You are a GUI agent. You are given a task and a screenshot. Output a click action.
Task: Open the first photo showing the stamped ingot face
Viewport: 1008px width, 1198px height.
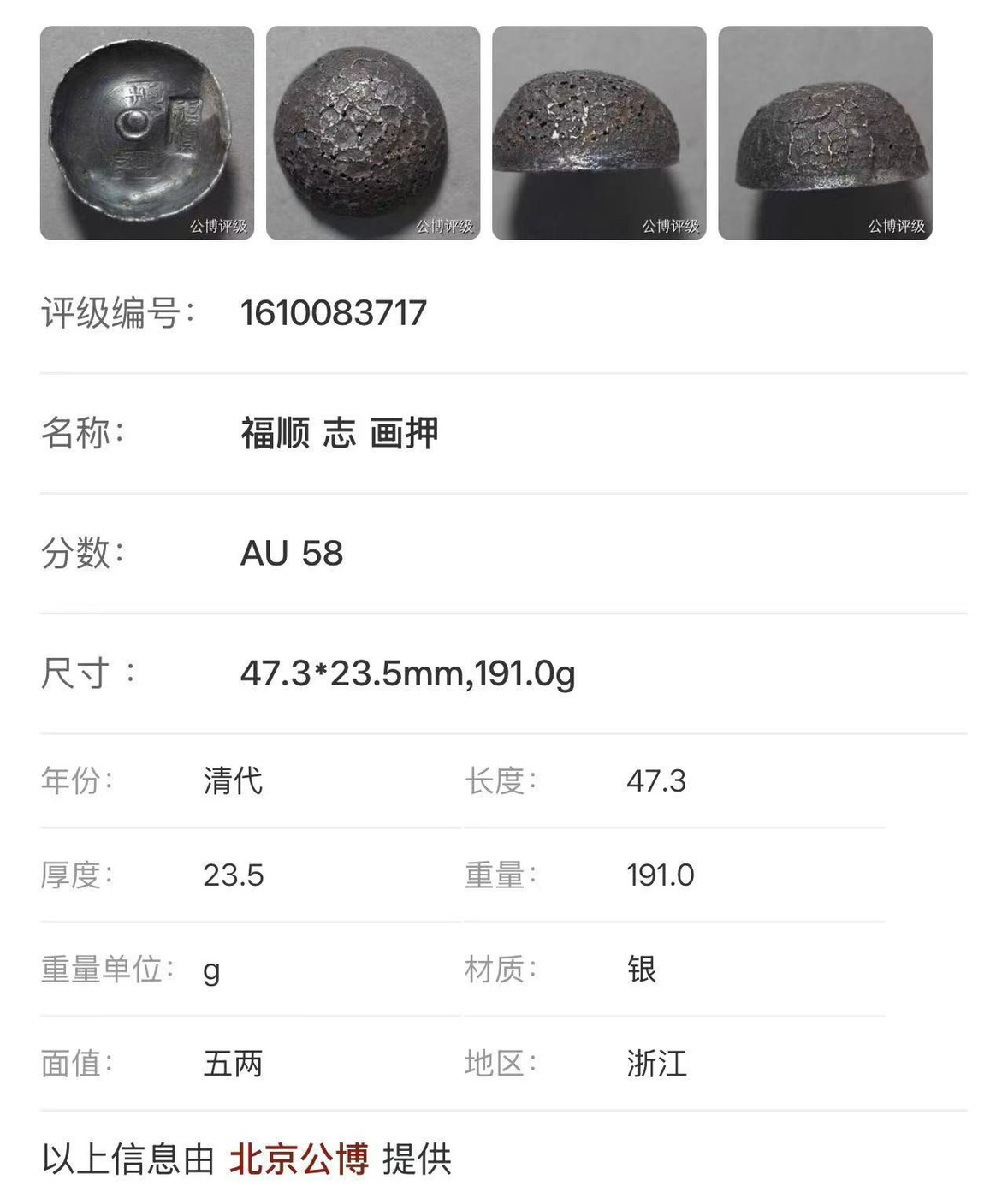[147, 133]
